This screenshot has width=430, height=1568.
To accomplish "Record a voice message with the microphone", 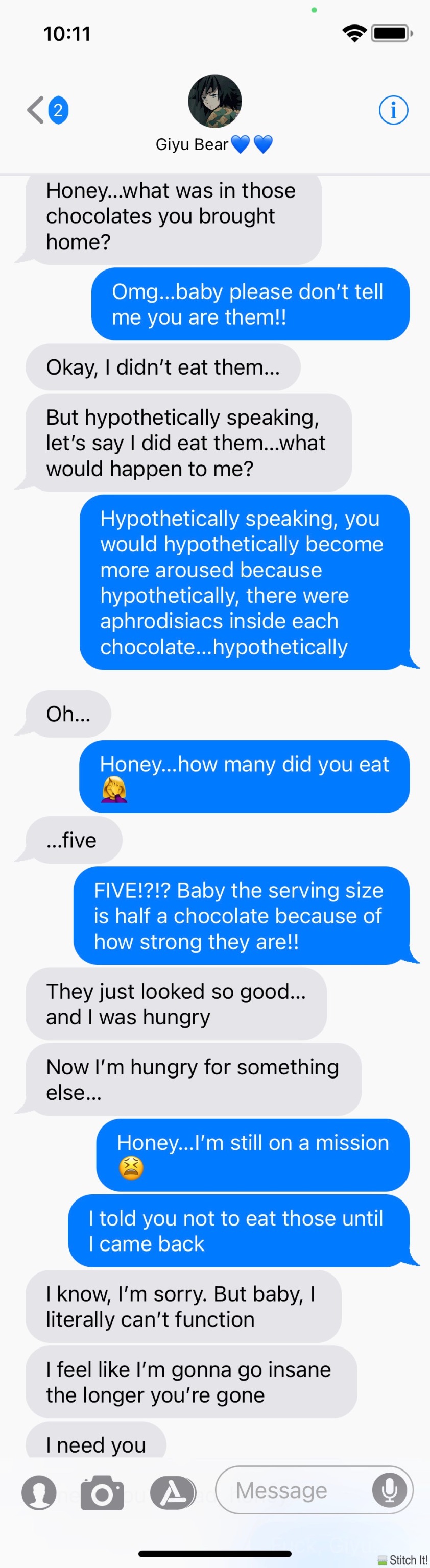I will 389,1490.
